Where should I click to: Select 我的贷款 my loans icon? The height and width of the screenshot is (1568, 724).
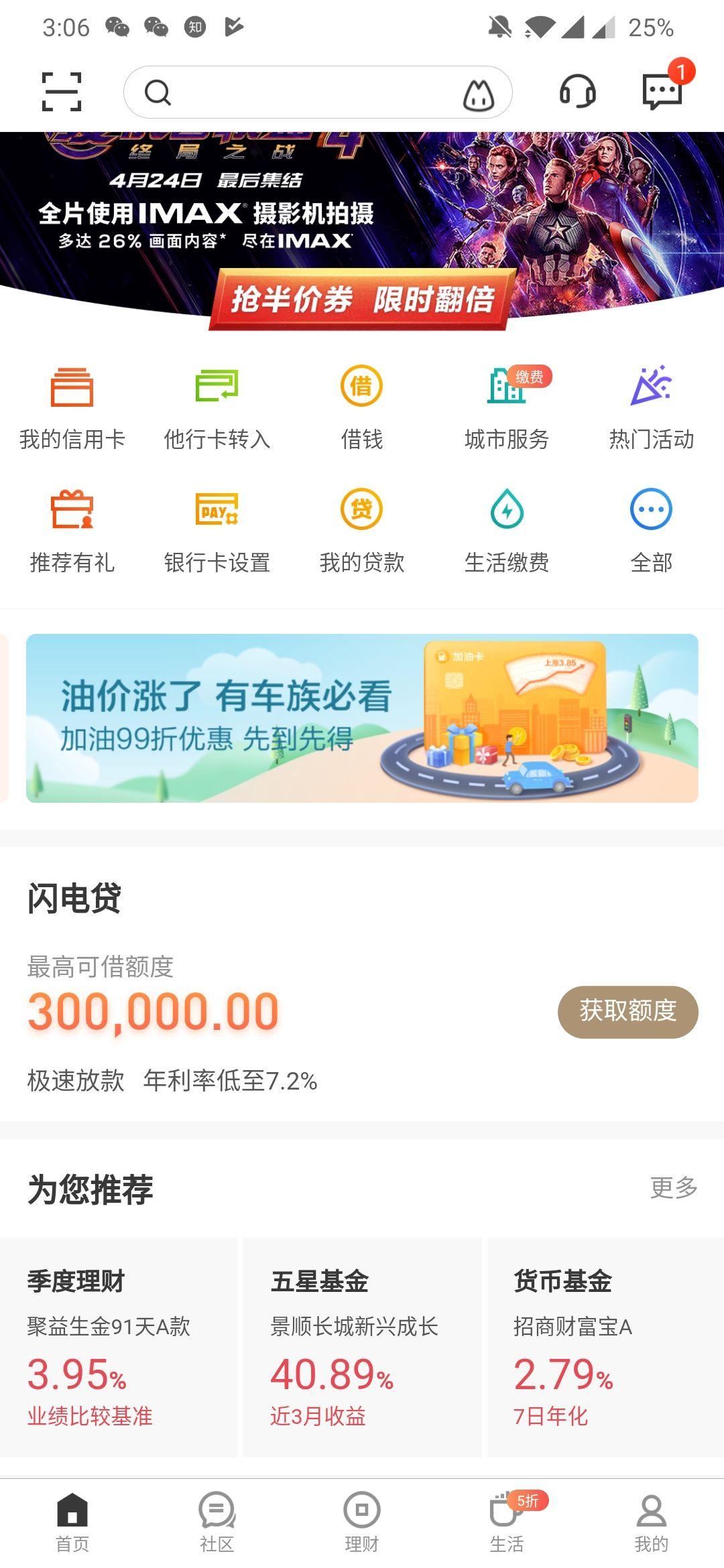(362, 529)
